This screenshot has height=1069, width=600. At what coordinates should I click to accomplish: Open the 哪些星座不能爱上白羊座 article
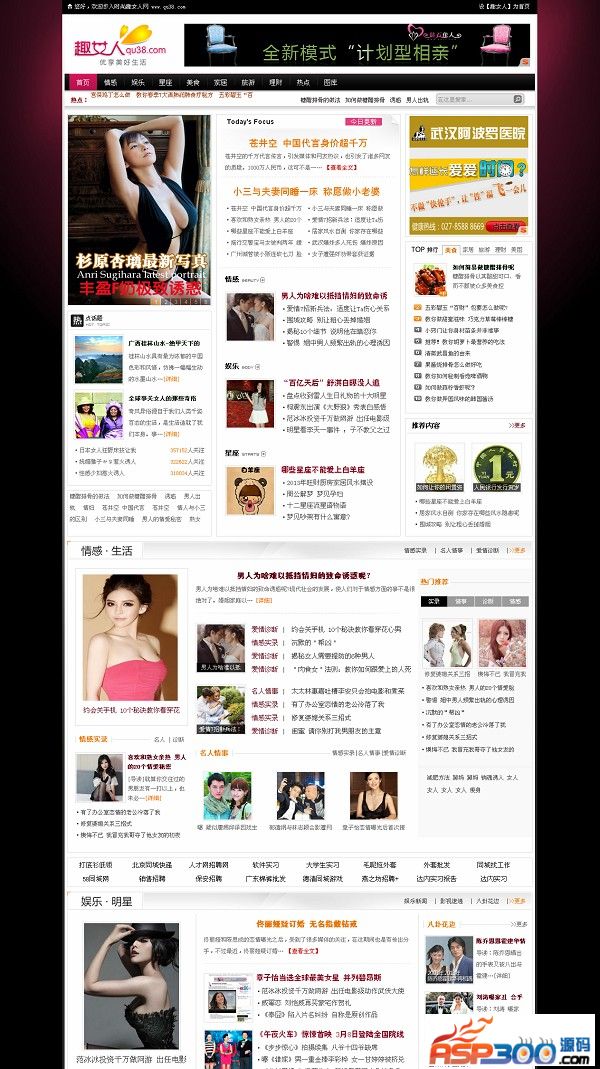point(322,469)
